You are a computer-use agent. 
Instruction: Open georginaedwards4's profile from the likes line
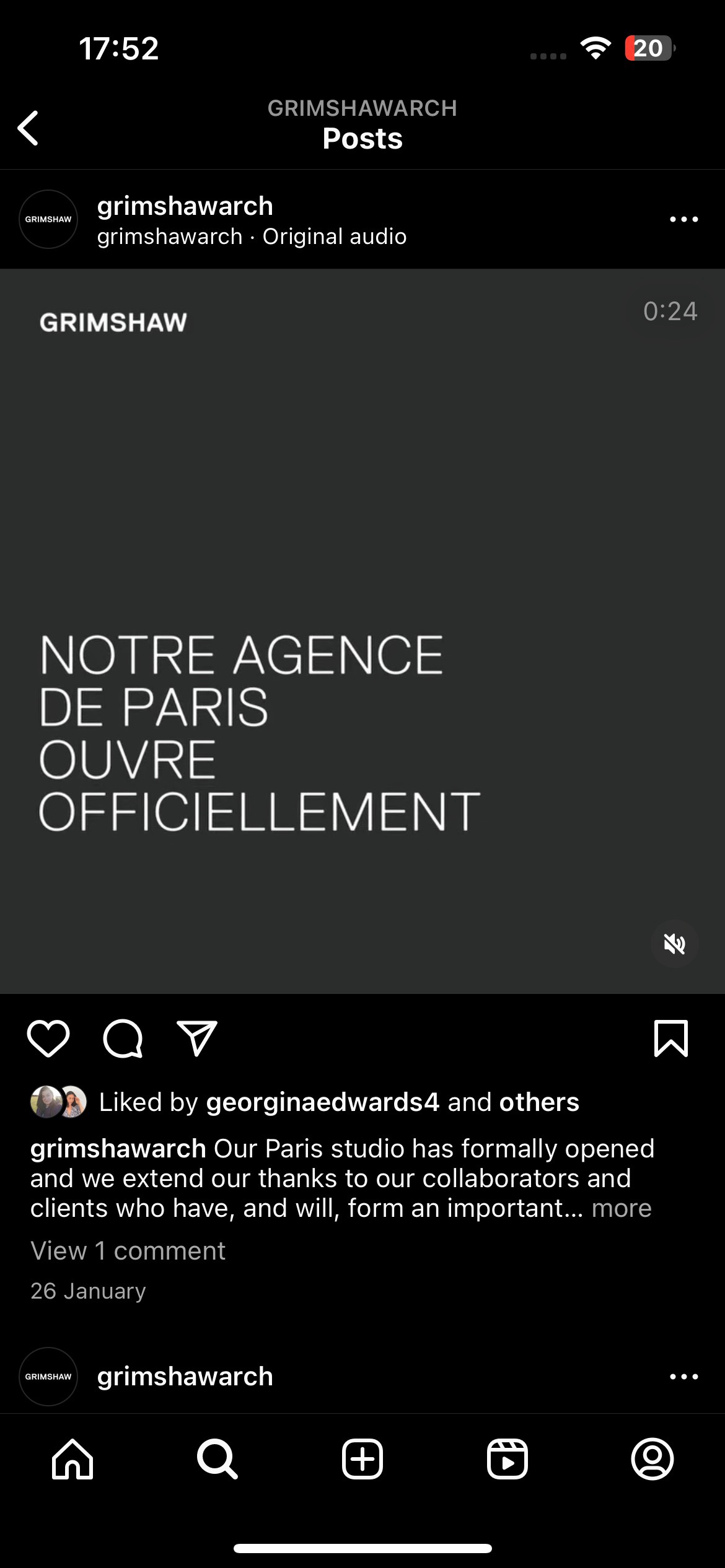pyautogui.click(x=322, y=1102)
